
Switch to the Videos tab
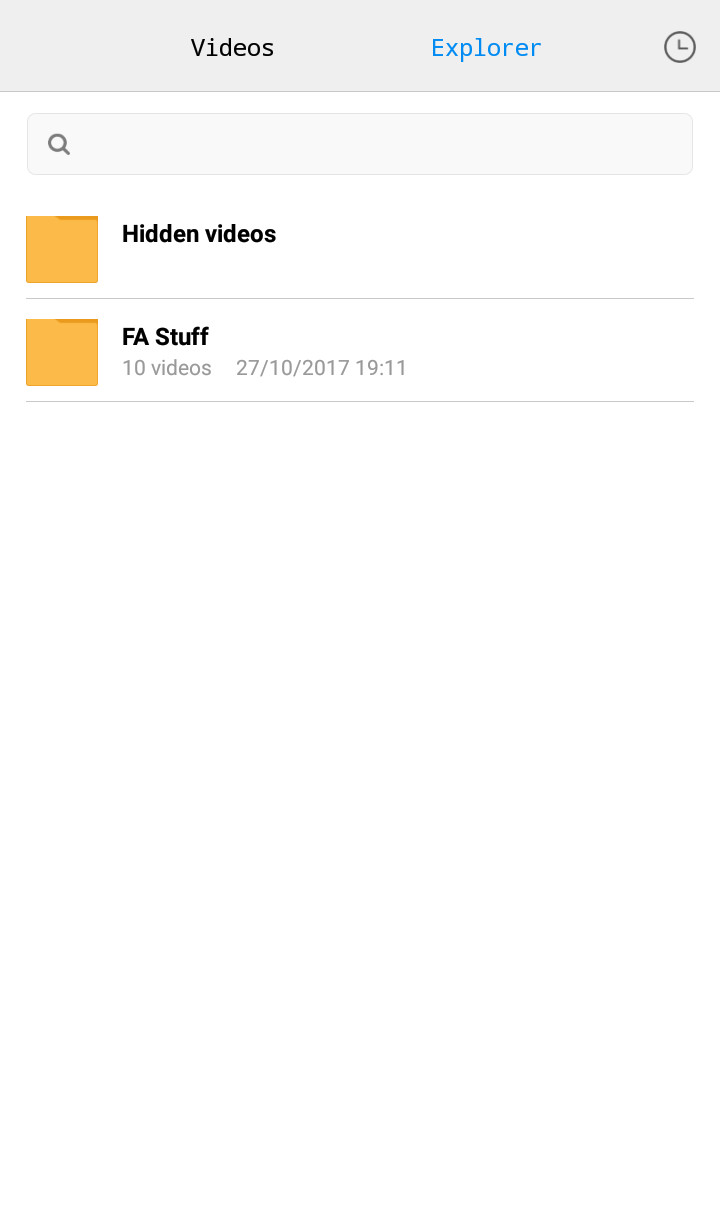click(x=232, y=47)
